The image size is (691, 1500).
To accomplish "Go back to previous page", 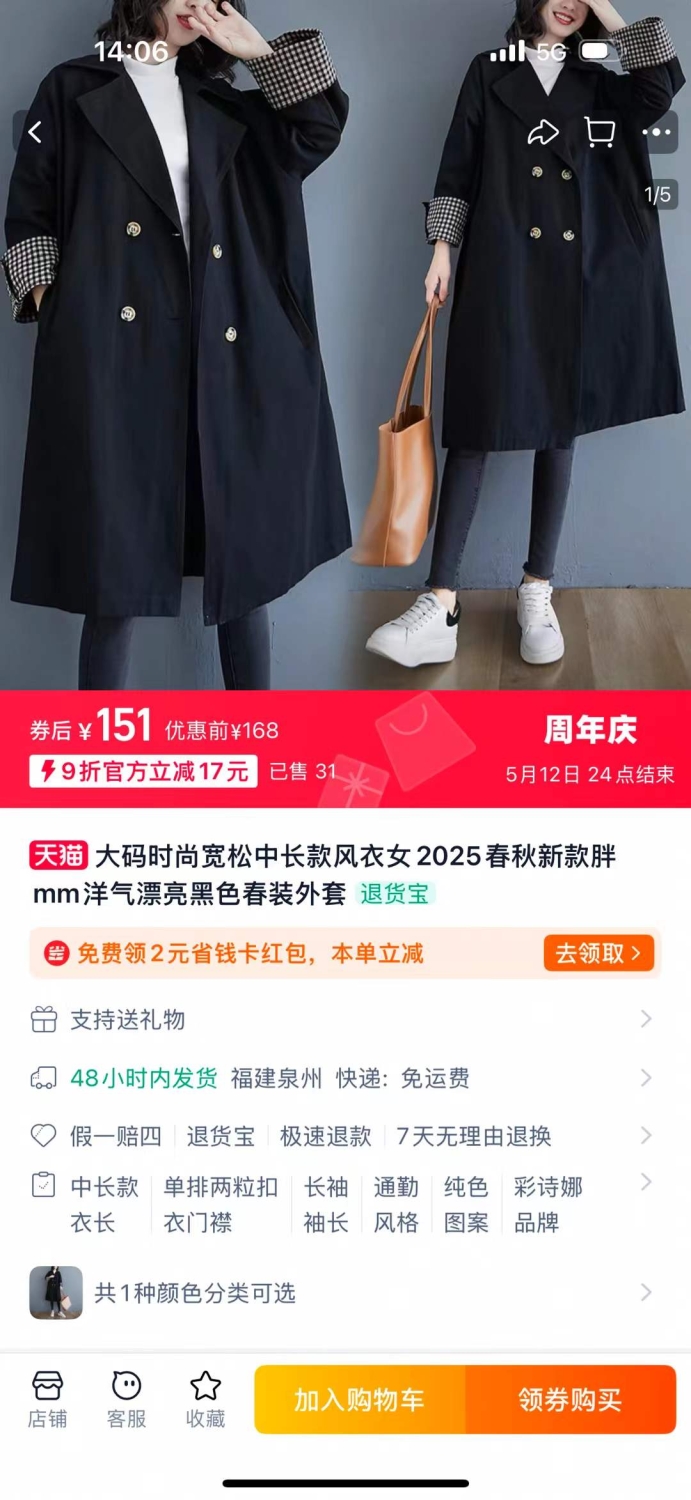I will click(x=35, y=132).
